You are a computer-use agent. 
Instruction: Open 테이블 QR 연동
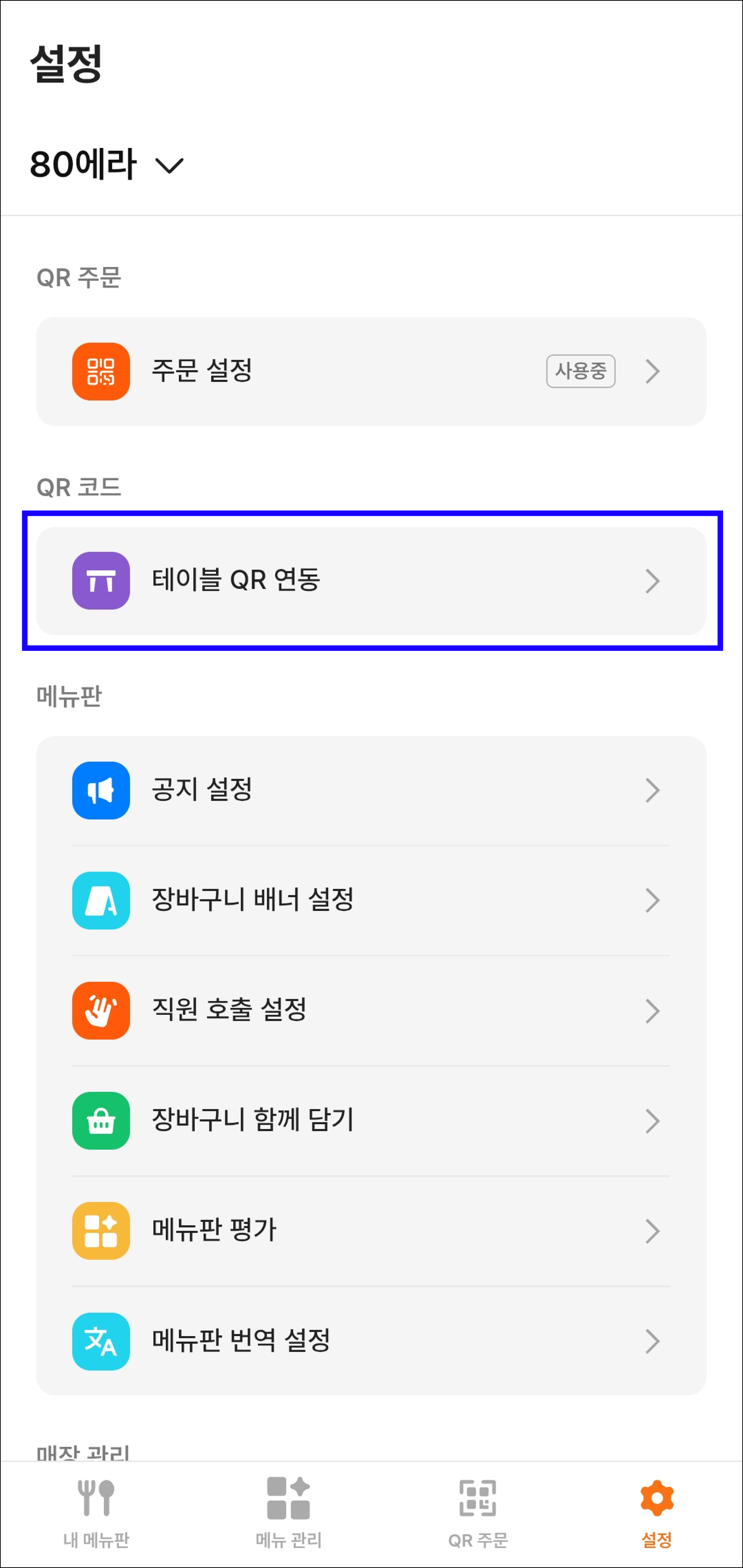click(371, 581)
